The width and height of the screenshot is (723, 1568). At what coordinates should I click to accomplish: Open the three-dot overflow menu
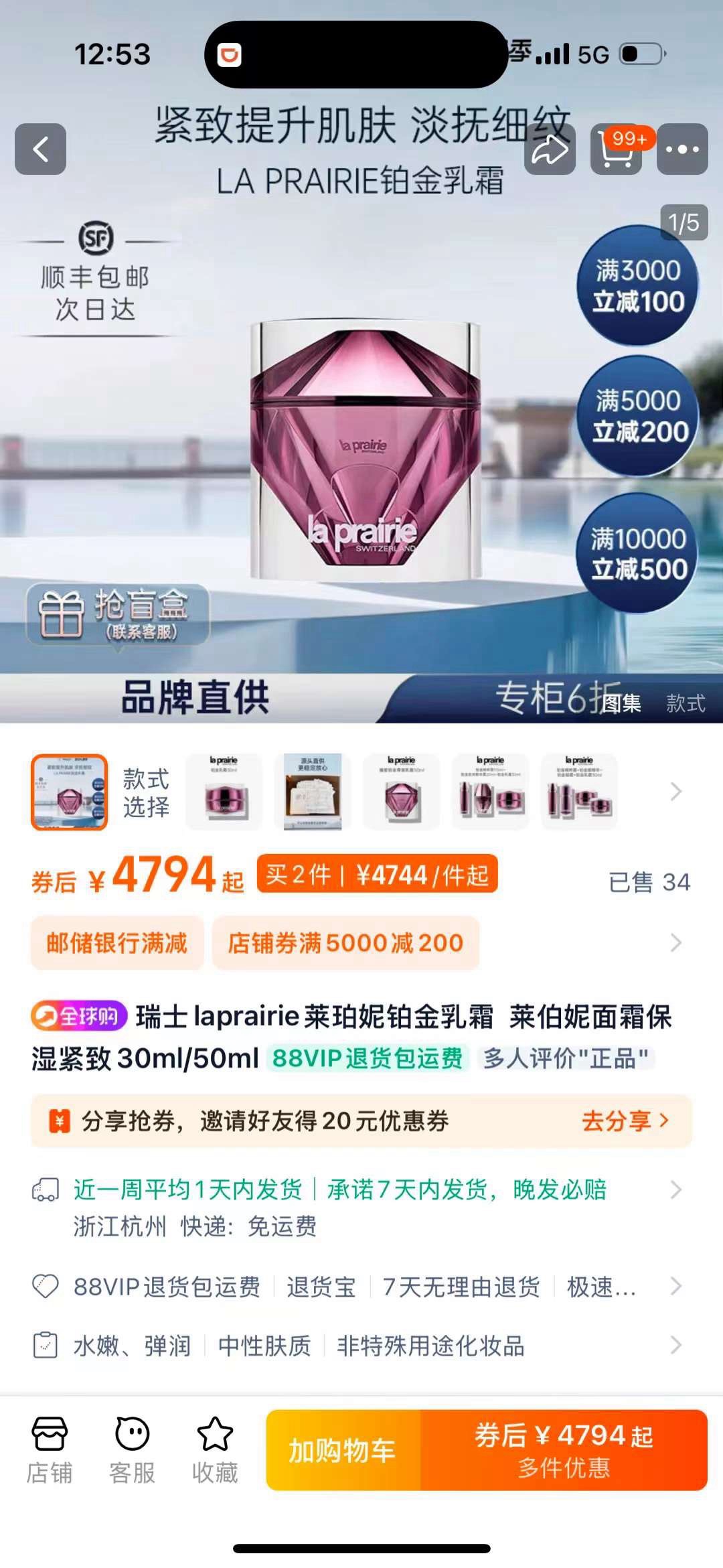point(682,149)
